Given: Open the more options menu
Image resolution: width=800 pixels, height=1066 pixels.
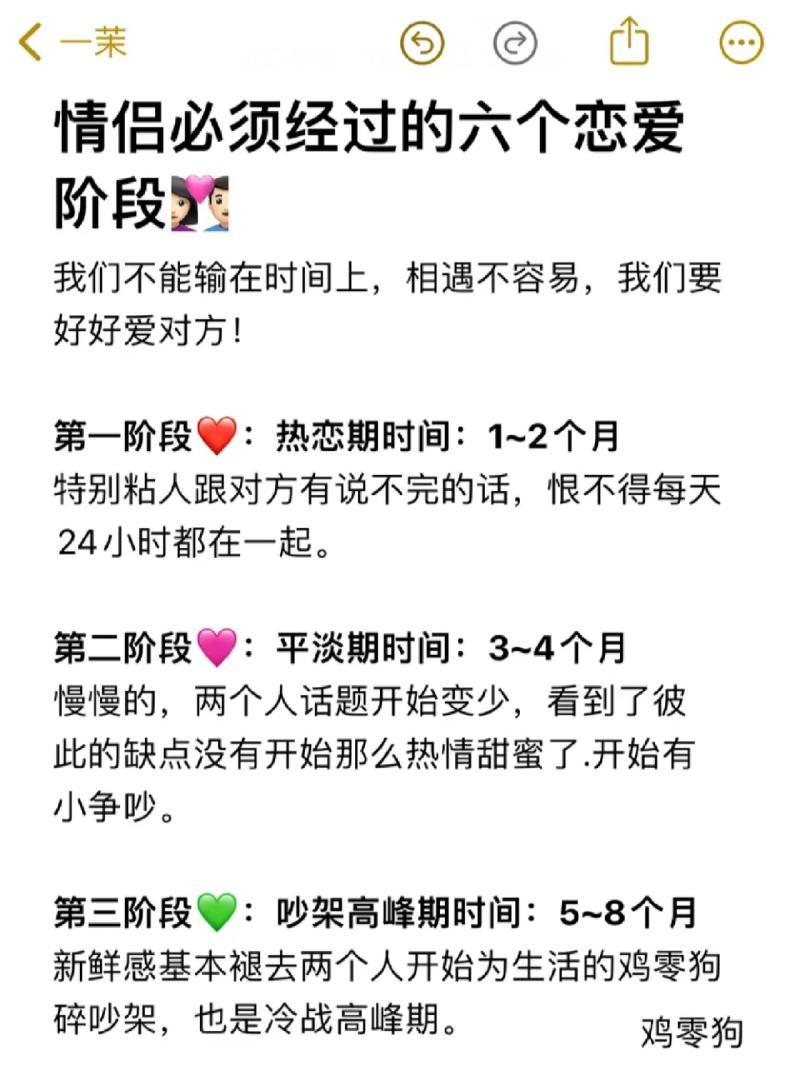Looking at the screenshot, I should click(741, 43).
